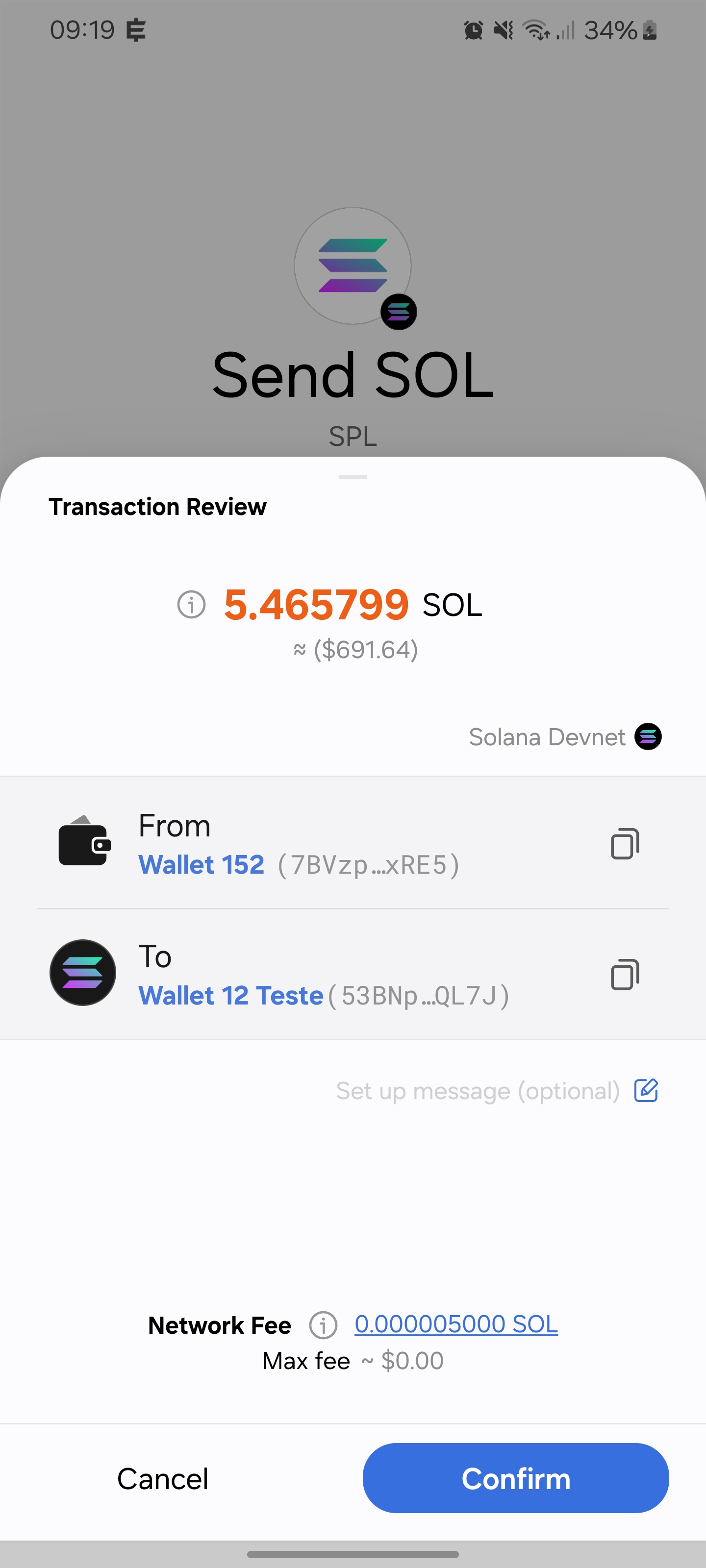Cancel the transaction review
The image size is (706, 1568).
click(x=163, y=1478)
